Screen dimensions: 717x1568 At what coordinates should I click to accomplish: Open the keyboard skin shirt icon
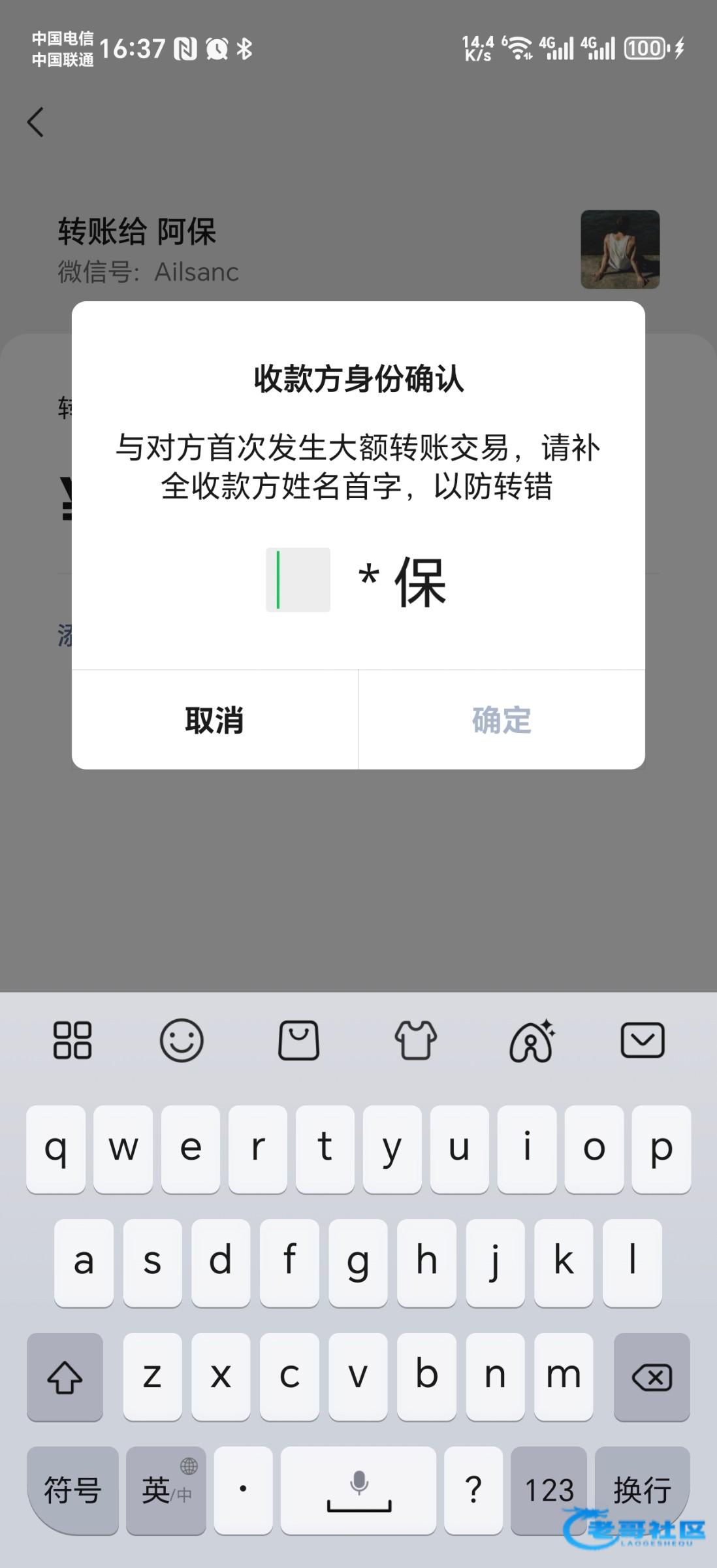pyautogui.click(x=415, y=1040)
